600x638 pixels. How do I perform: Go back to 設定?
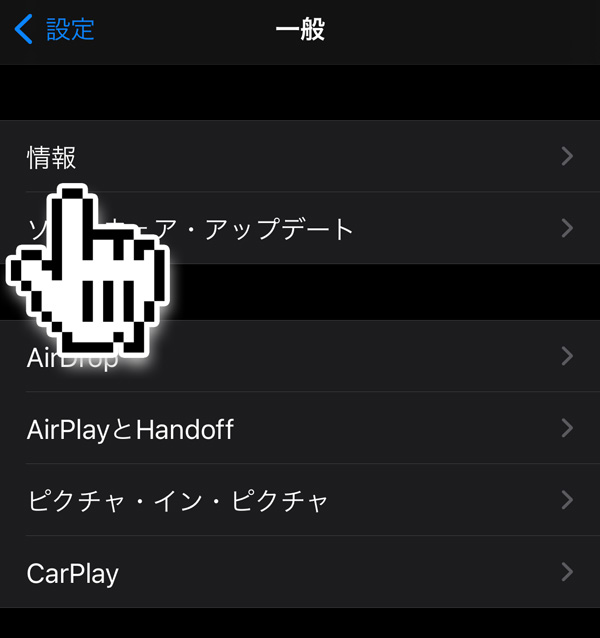coord(55,29)
